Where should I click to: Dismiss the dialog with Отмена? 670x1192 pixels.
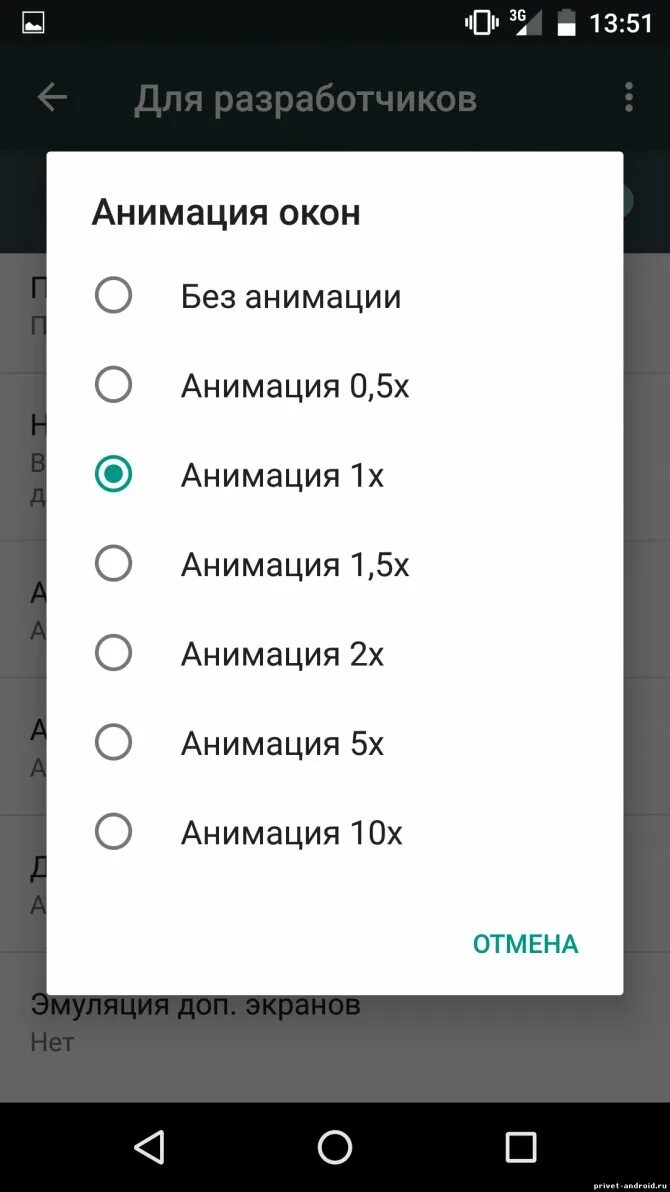click(525, 944)
